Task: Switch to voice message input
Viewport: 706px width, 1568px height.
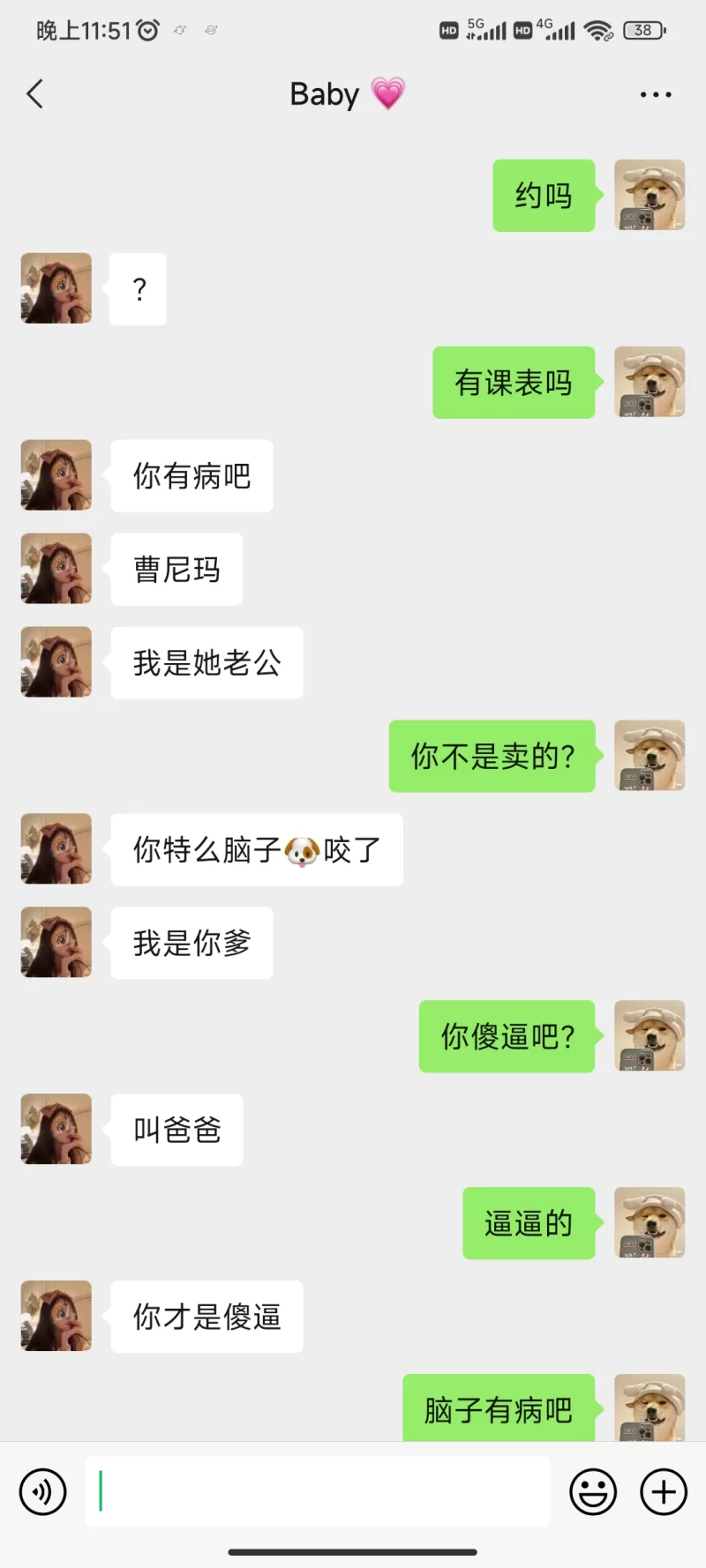Action: pyautogui.click(x=43, y=1492)
